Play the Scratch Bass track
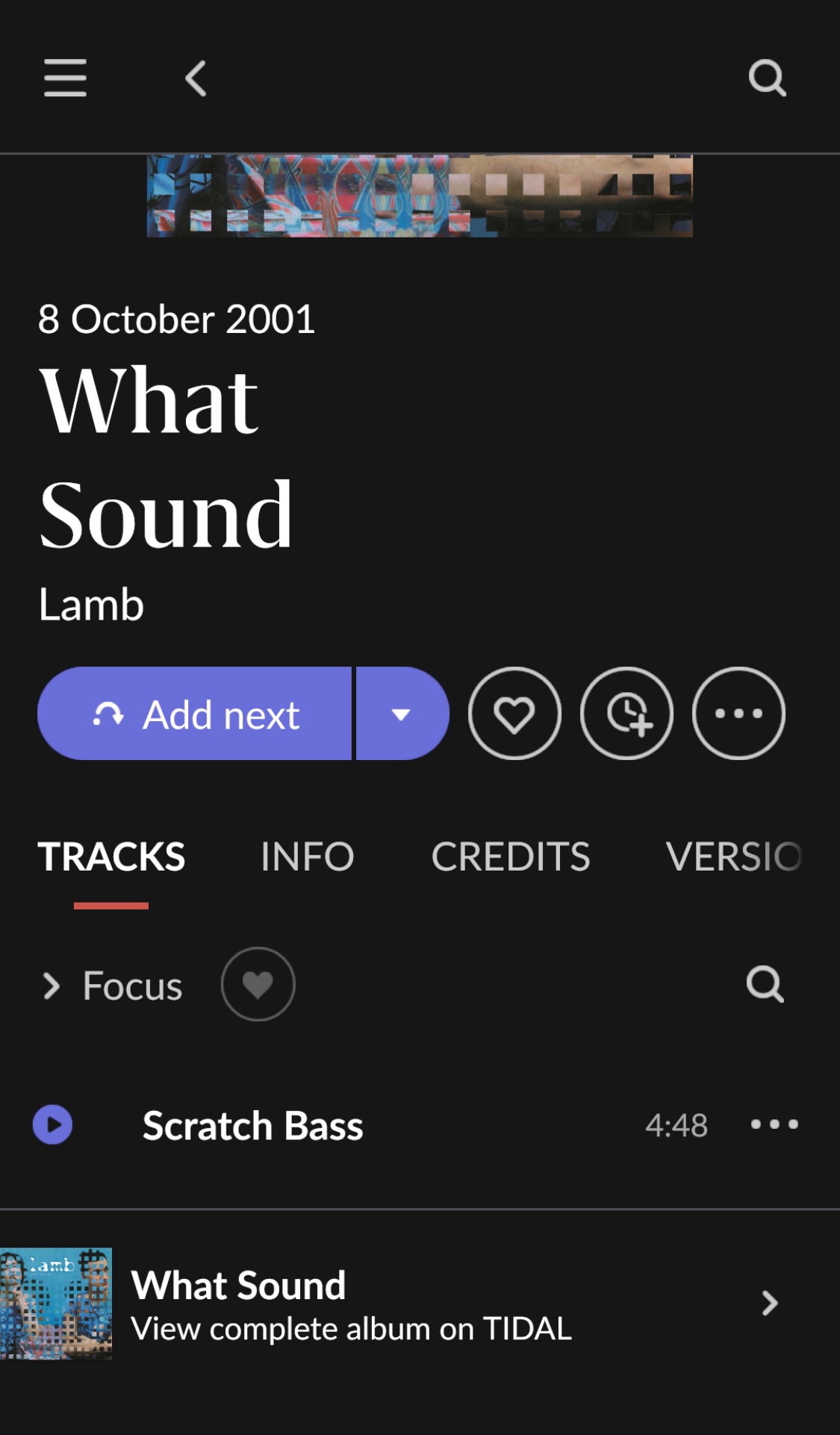This screenshot has width=840, height=1435. click(x=53, y=1124)
